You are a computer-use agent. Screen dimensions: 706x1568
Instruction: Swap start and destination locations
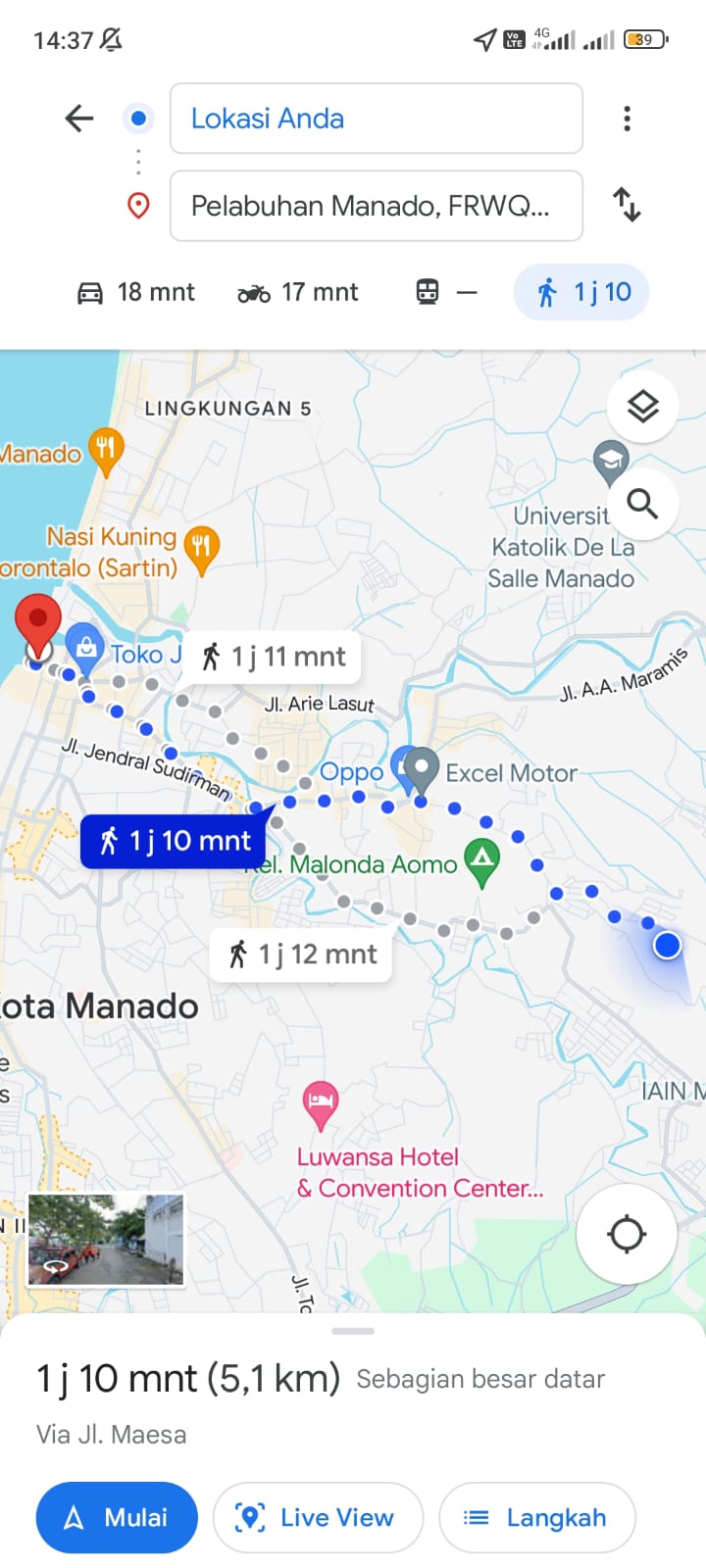click(x=627, y=205)
